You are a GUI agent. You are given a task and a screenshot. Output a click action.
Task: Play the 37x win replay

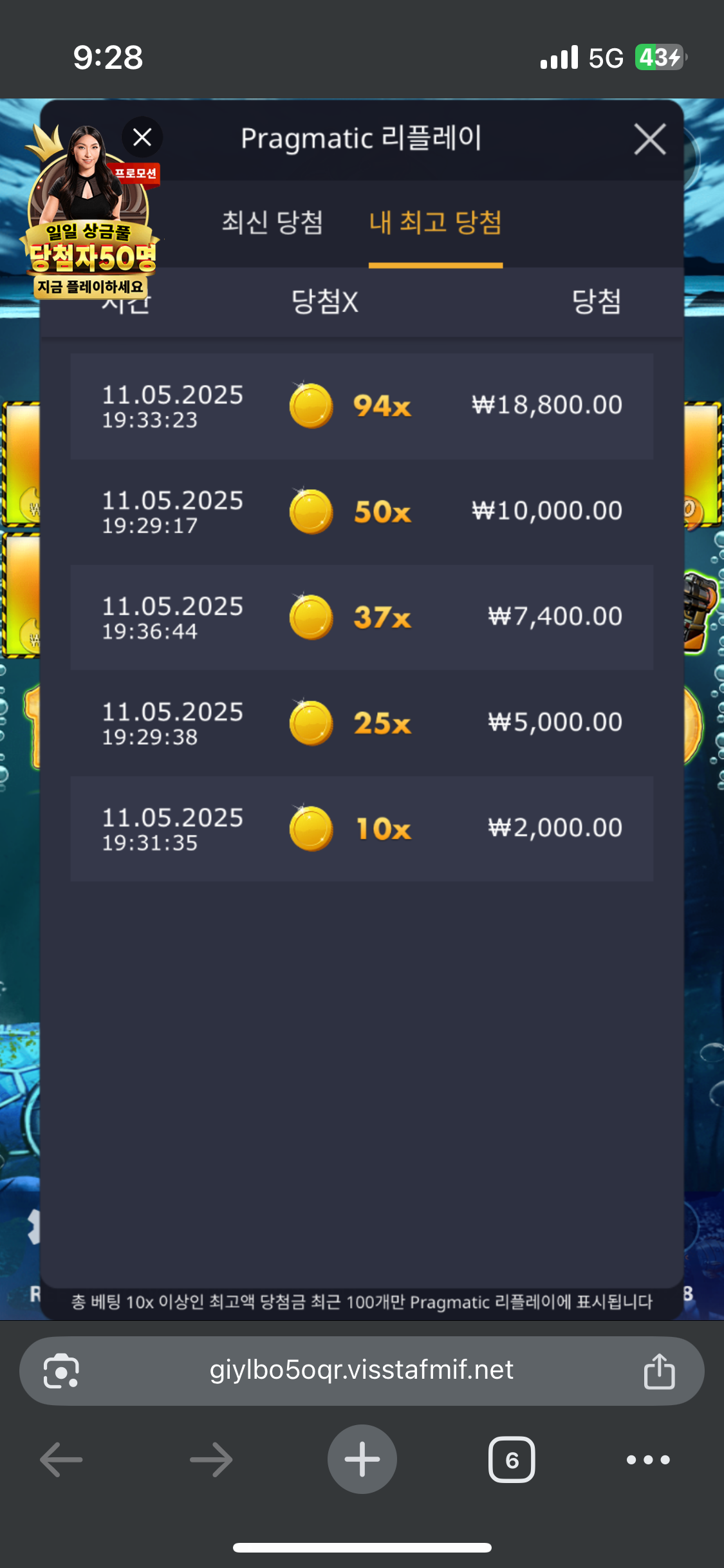(362, 617)
